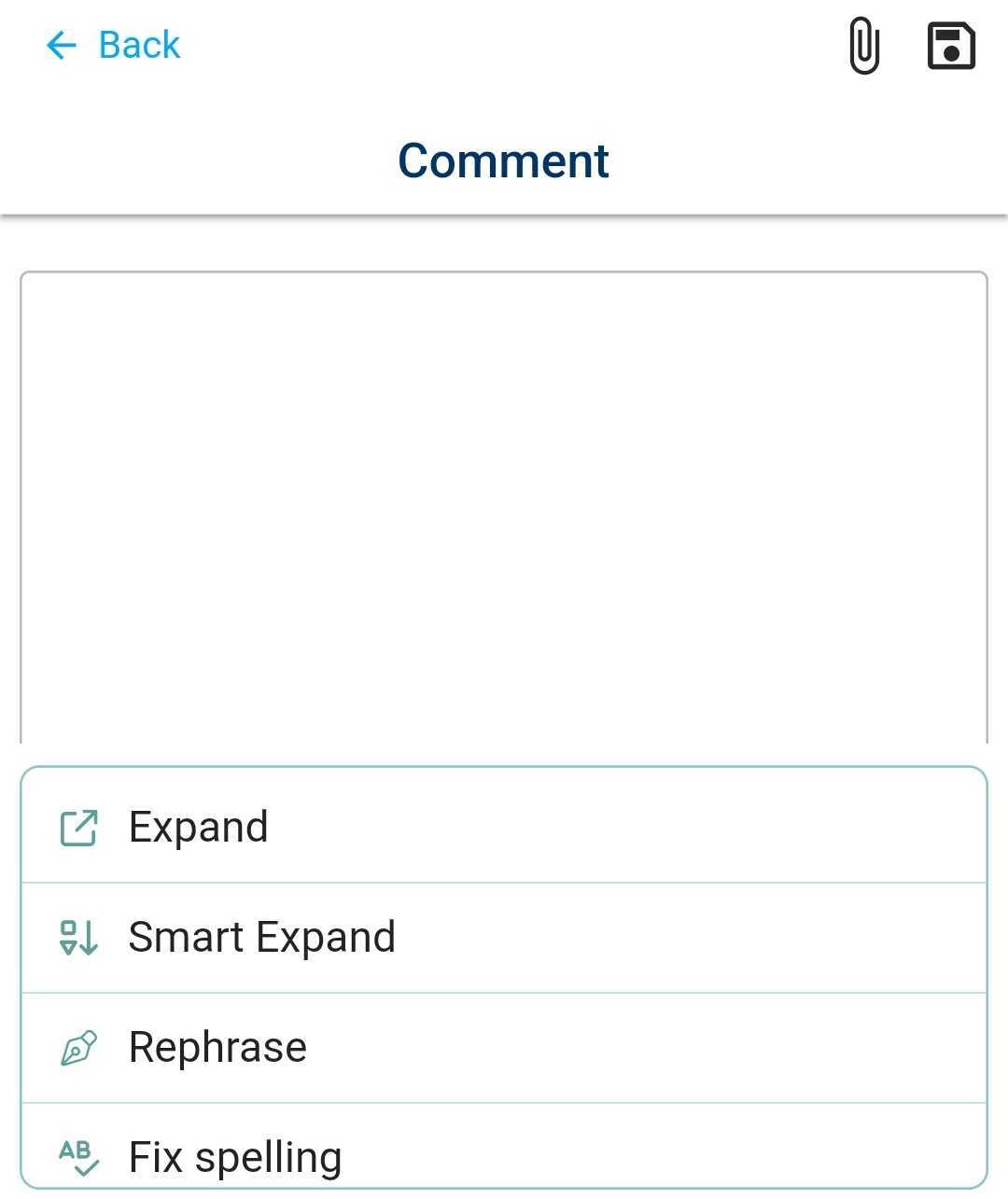Choose Smart Expand from the menu
Screen dimensions: 1008x1199
[503, 937]
